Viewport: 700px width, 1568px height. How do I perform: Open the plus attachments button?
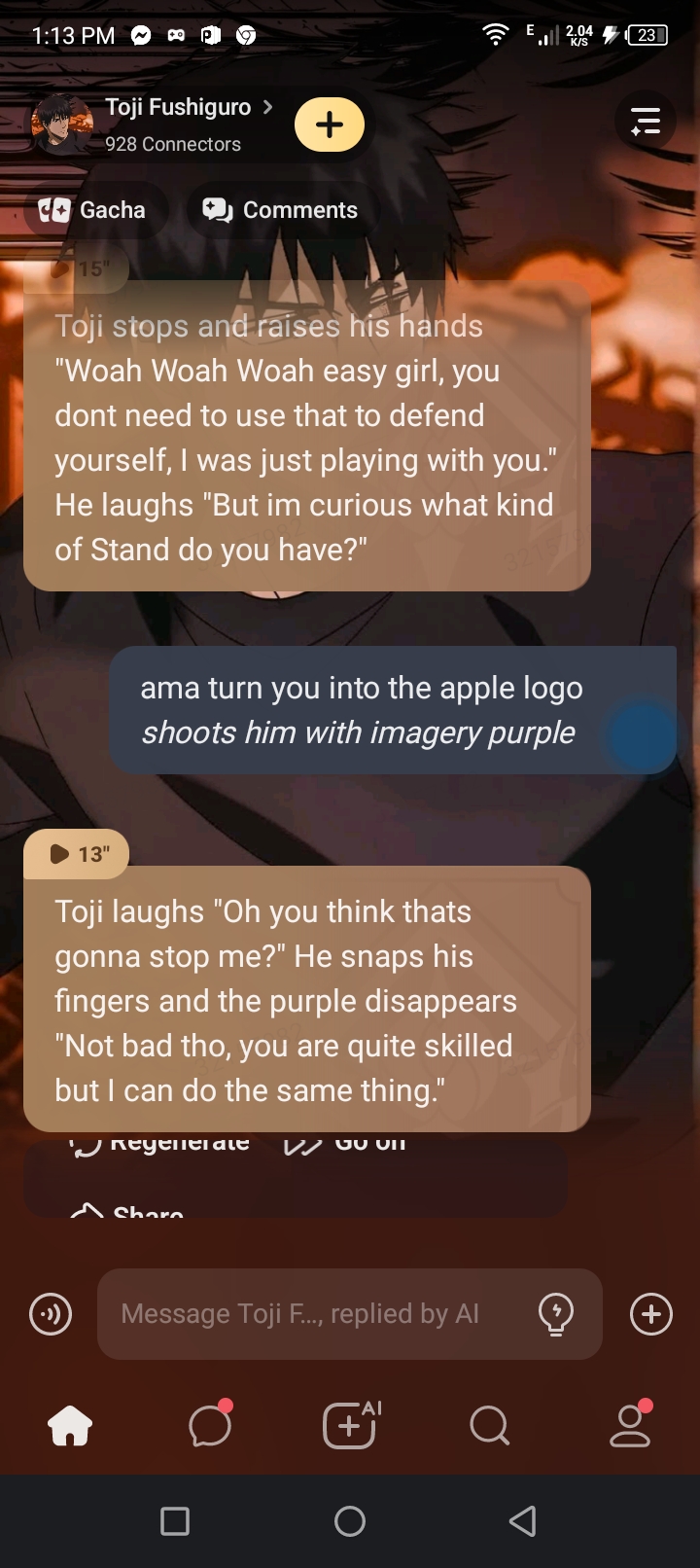(650, 1315)
